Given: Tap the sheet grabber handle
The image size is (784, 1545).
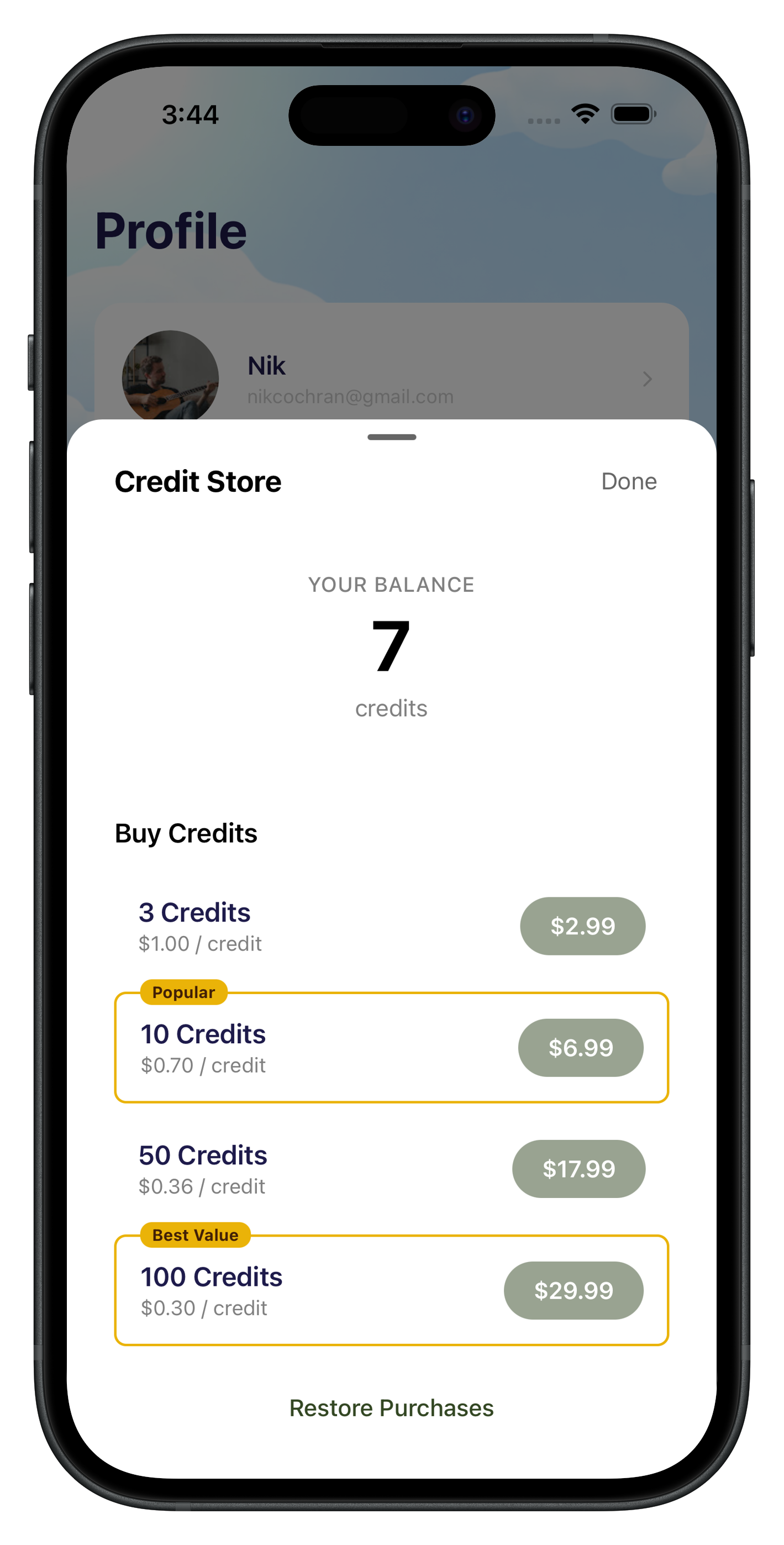Looking at the screenshot, I should click(392, 437).
